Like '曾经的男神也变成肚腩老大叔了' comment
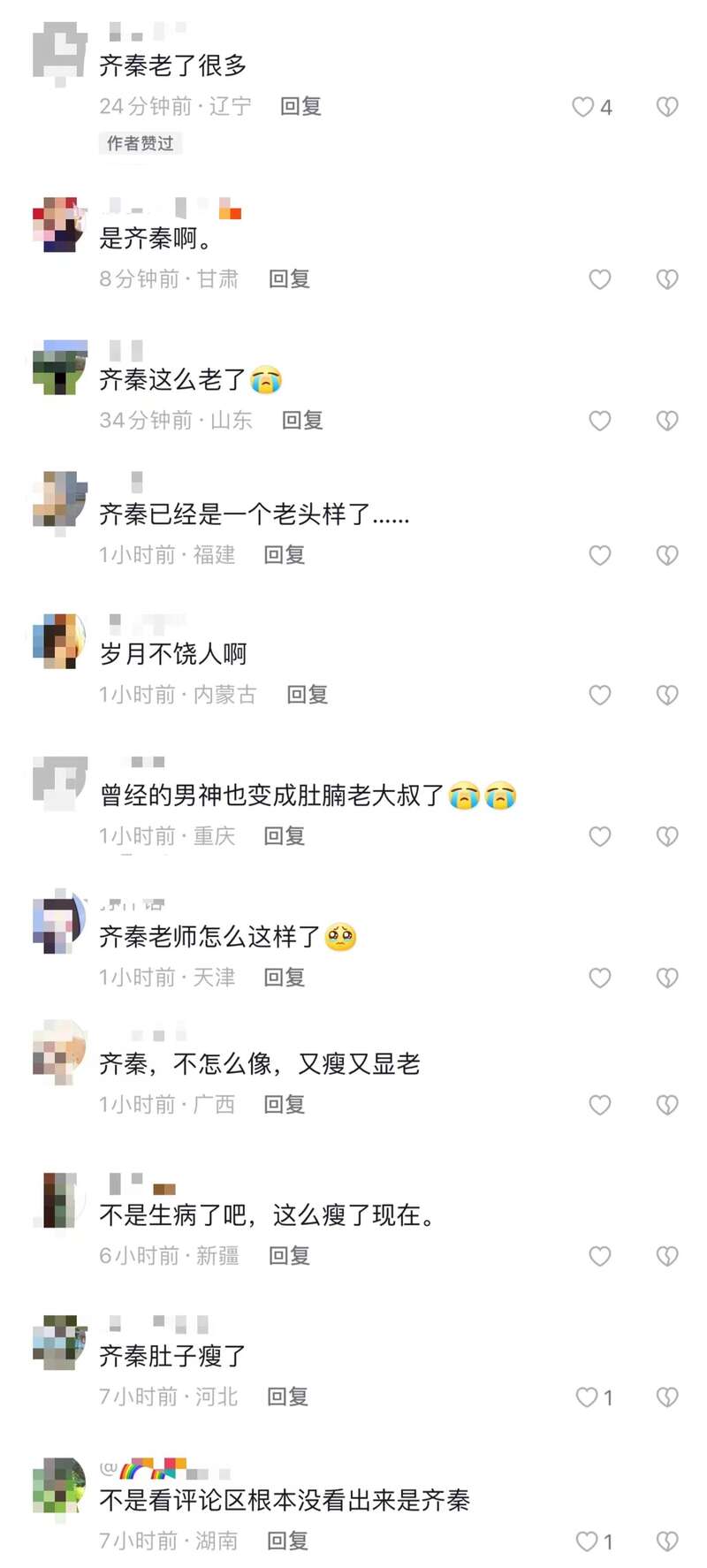Screen dimensions: 707x1568 click(600, 836)
